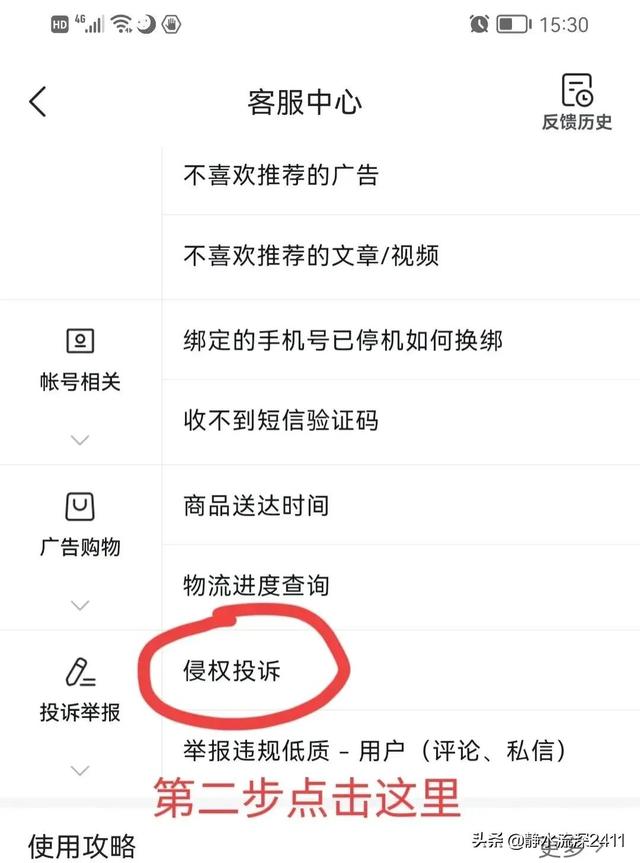Image resolution: width=640 pixels, height=863 pixels.
Task: Expand the 广告购物 category
Action: coord(80,605)
